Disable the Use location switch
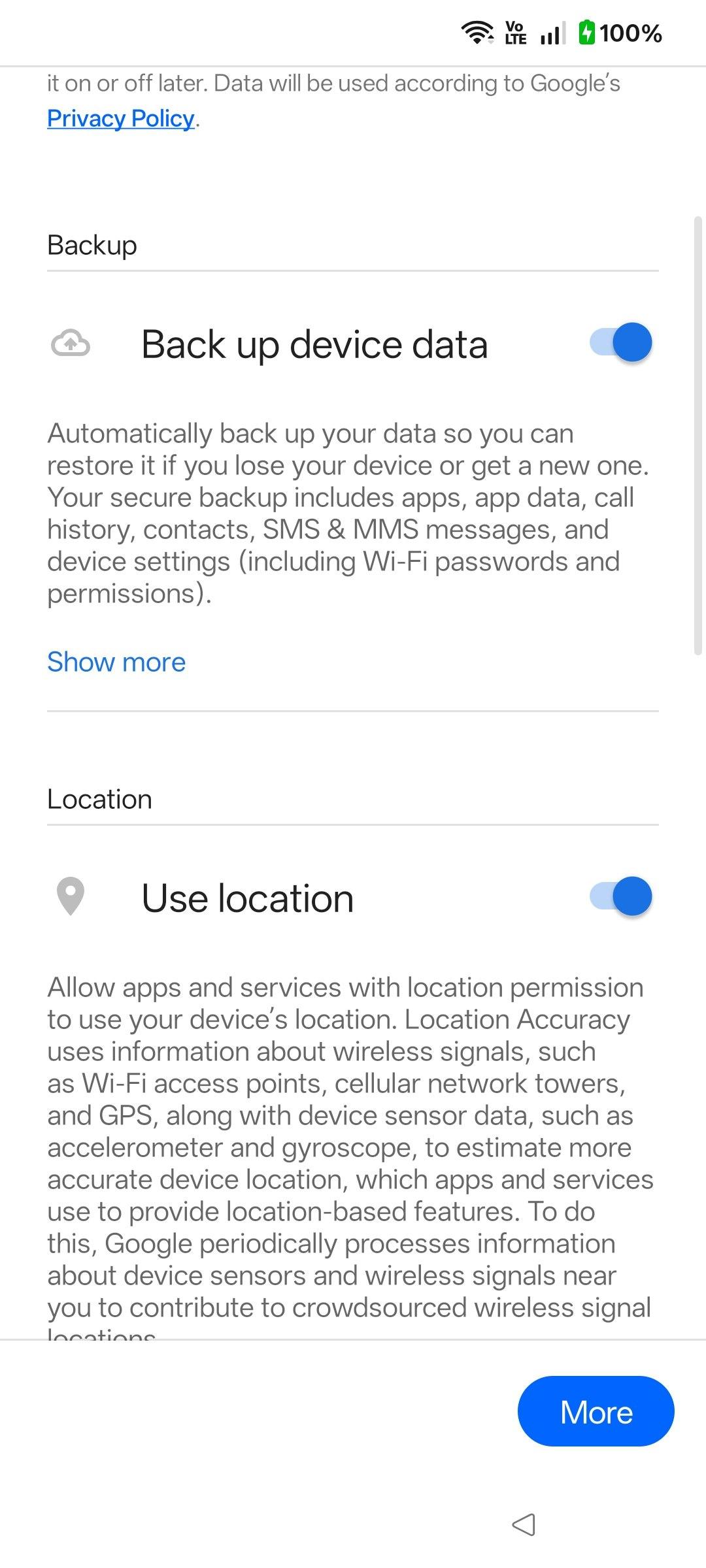Screen dimensions: 706x1568 (620, 896)
